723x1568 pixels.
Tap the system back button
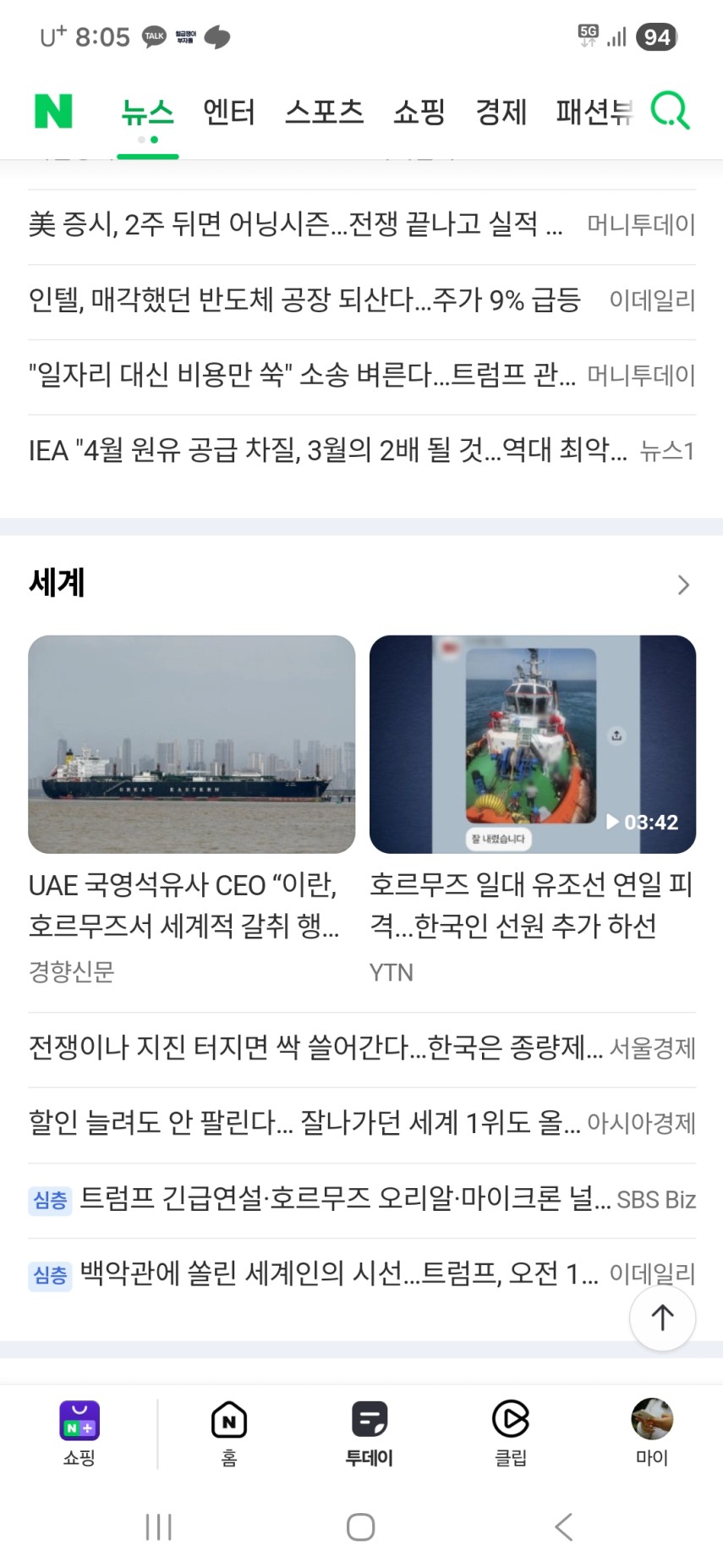pyautogui.click(x=563, y=1527)
